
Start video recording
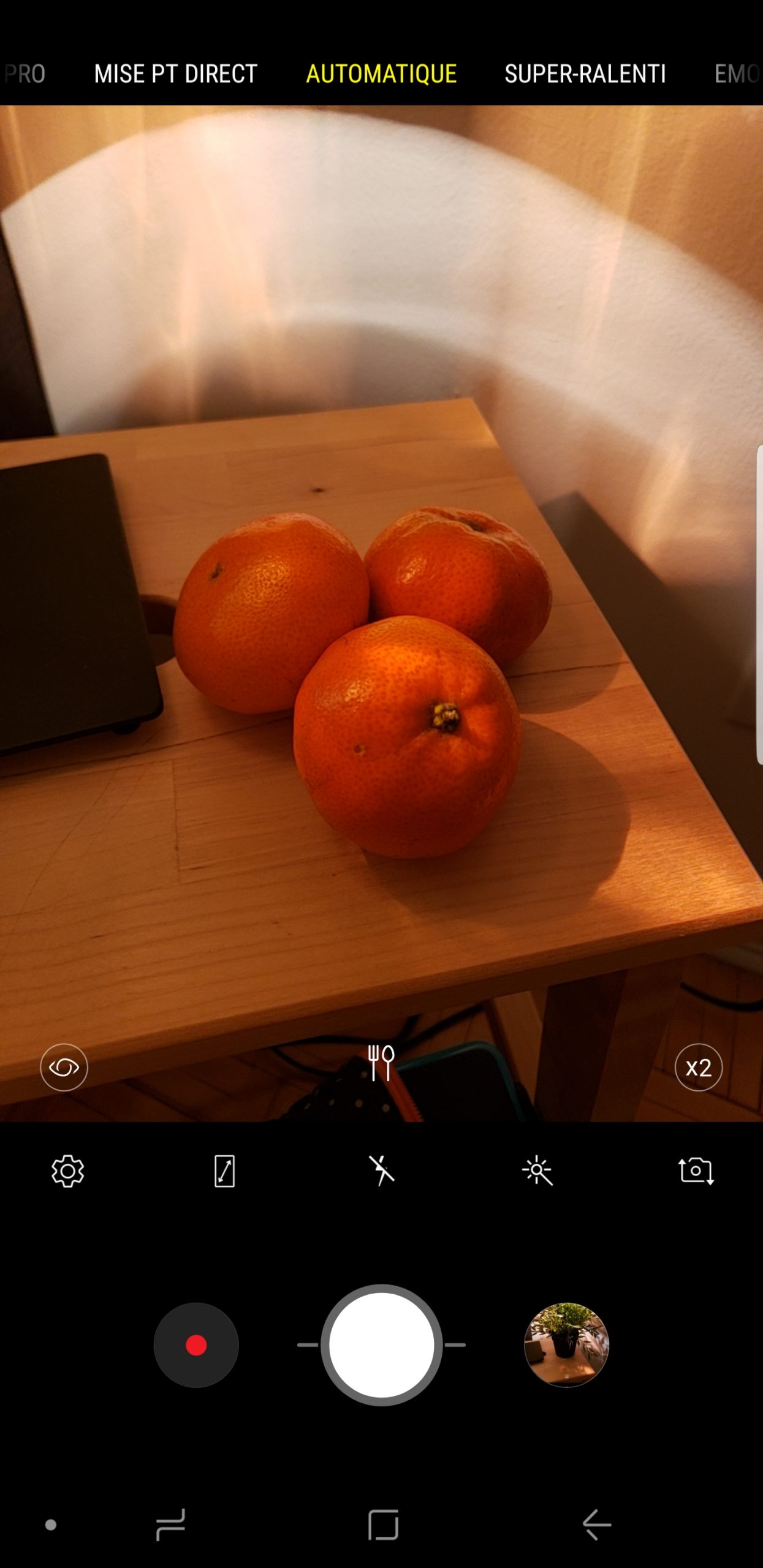[196, 1345]
